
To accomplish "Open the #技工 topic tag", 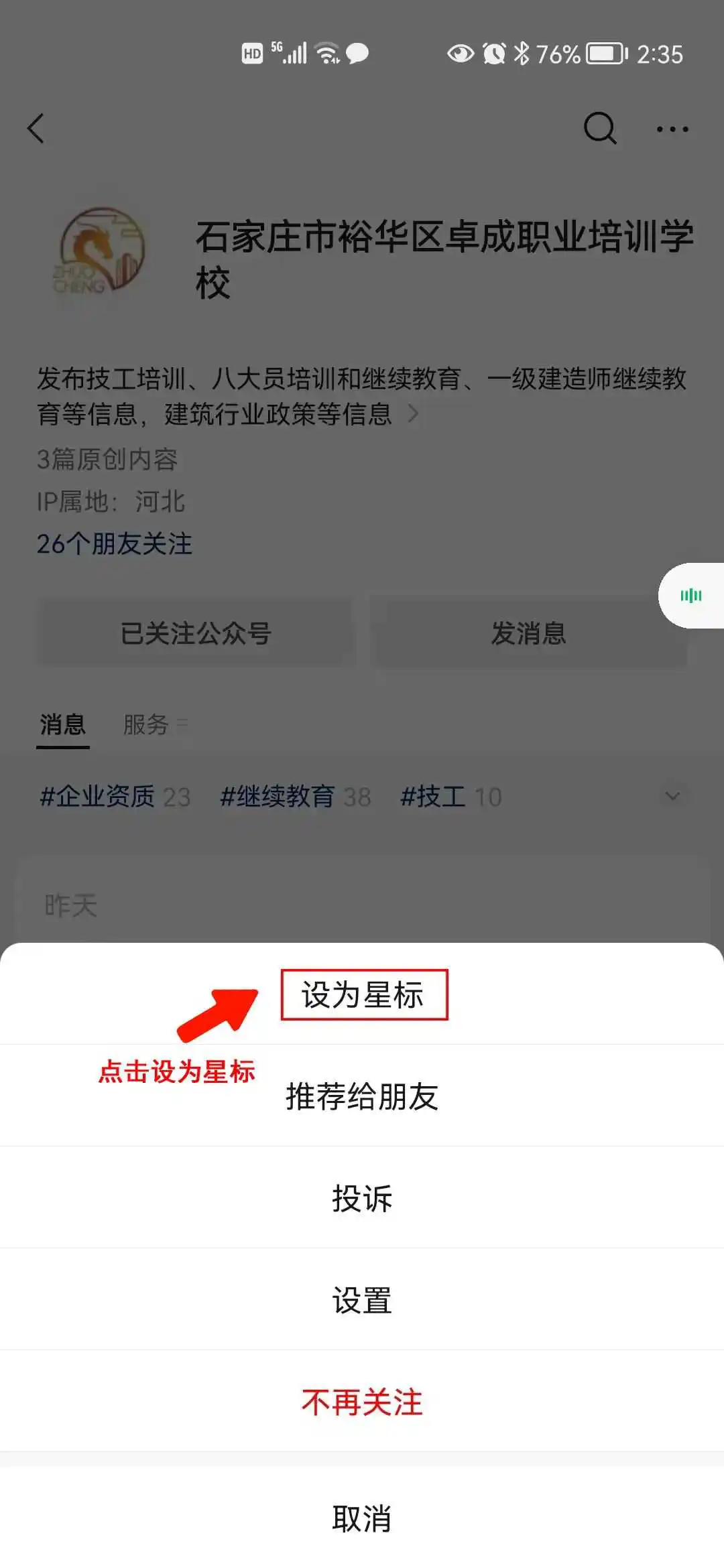I will (450, 797).
